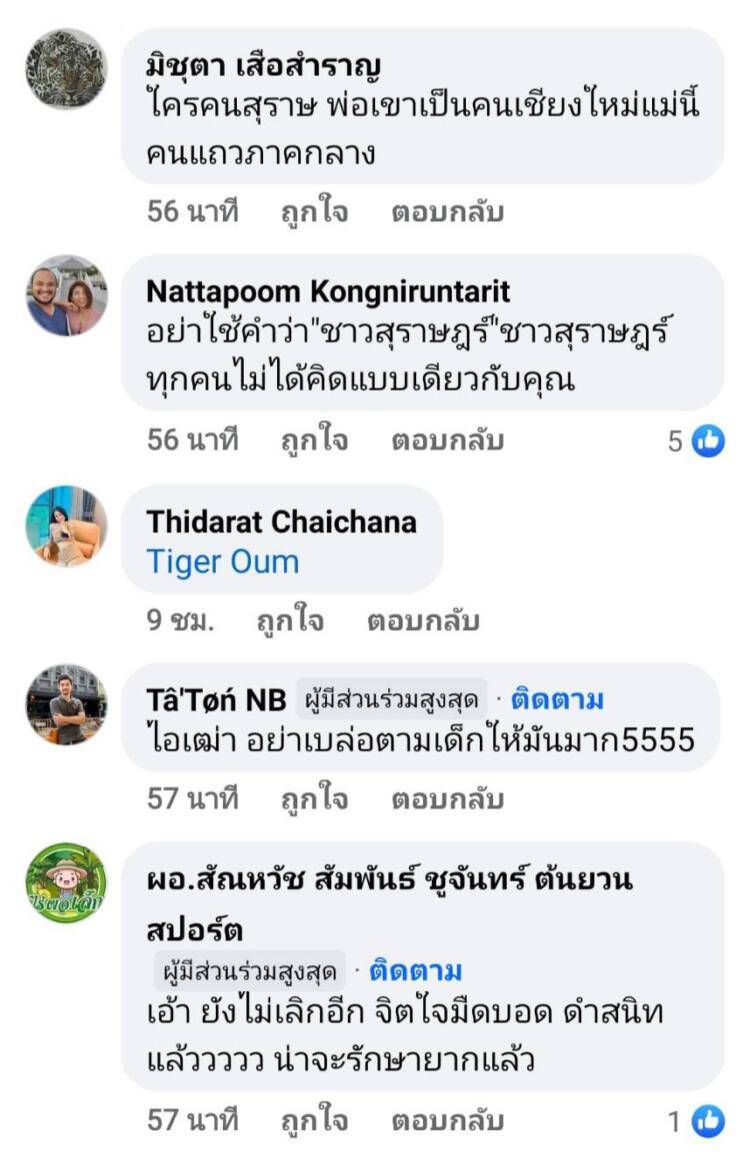Reply to Thidarat Chaichana's comment
The height and width of the screenshot is (1158, 750).
423,621
